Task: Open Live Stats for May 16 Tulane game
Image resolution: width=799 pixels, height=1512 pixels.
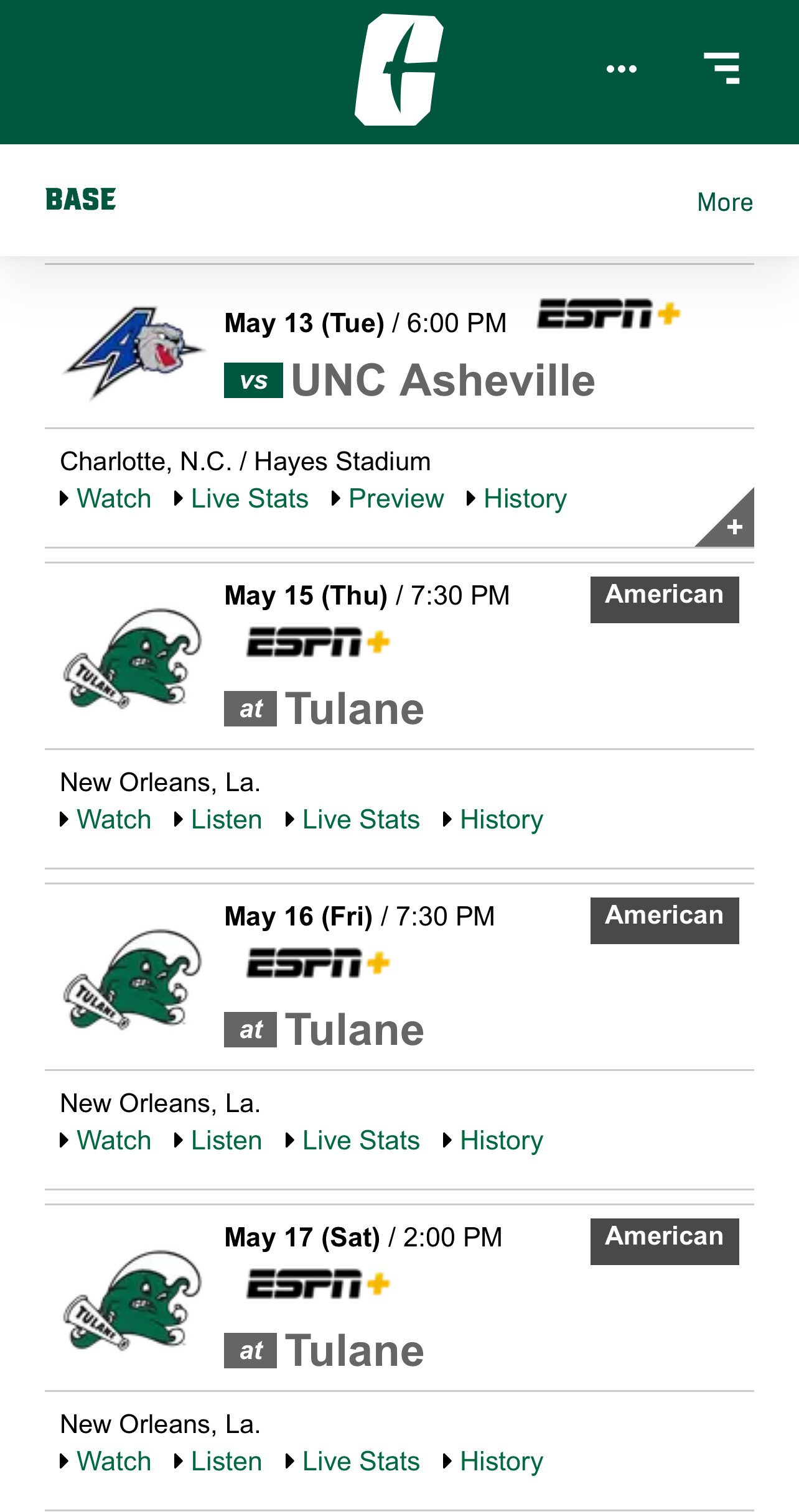Action: click(361, 1140)
